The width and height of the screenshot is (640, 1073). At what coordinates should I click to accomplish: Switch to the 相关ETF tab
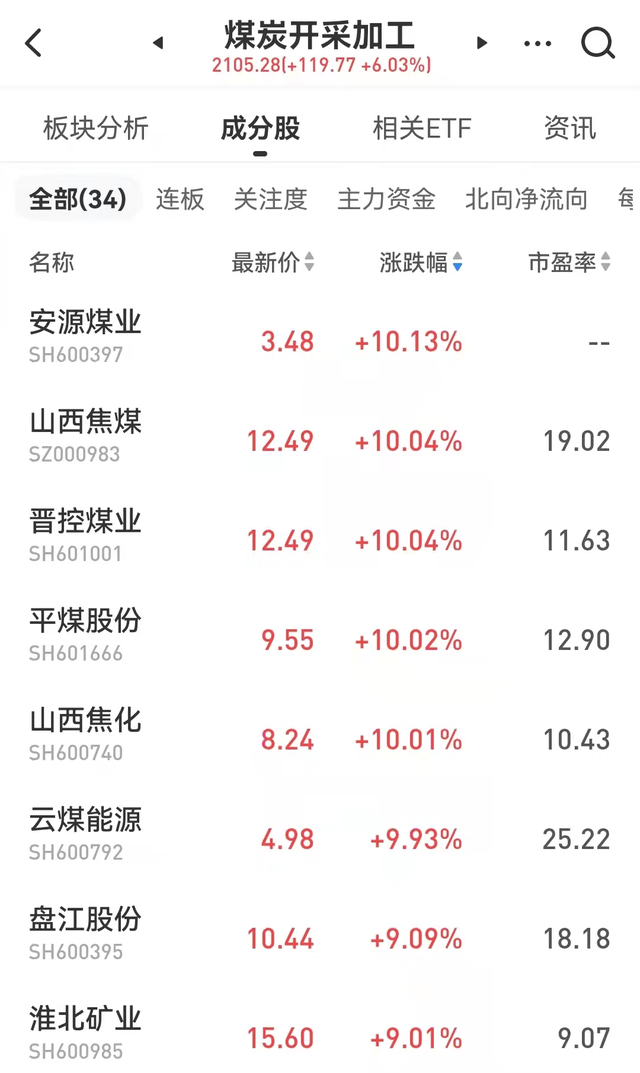pyautogui.click(x=421, y=128)
